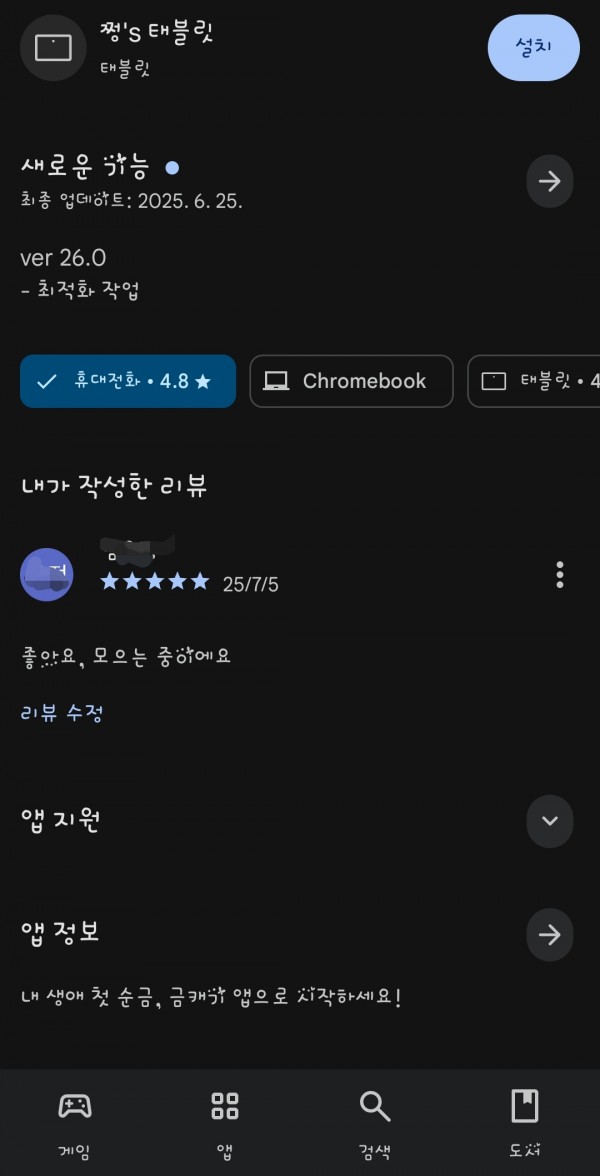This screenshot has height=1176, width=600.
Task: Open the 앱 정보 arrow
Action: point(549,934)
